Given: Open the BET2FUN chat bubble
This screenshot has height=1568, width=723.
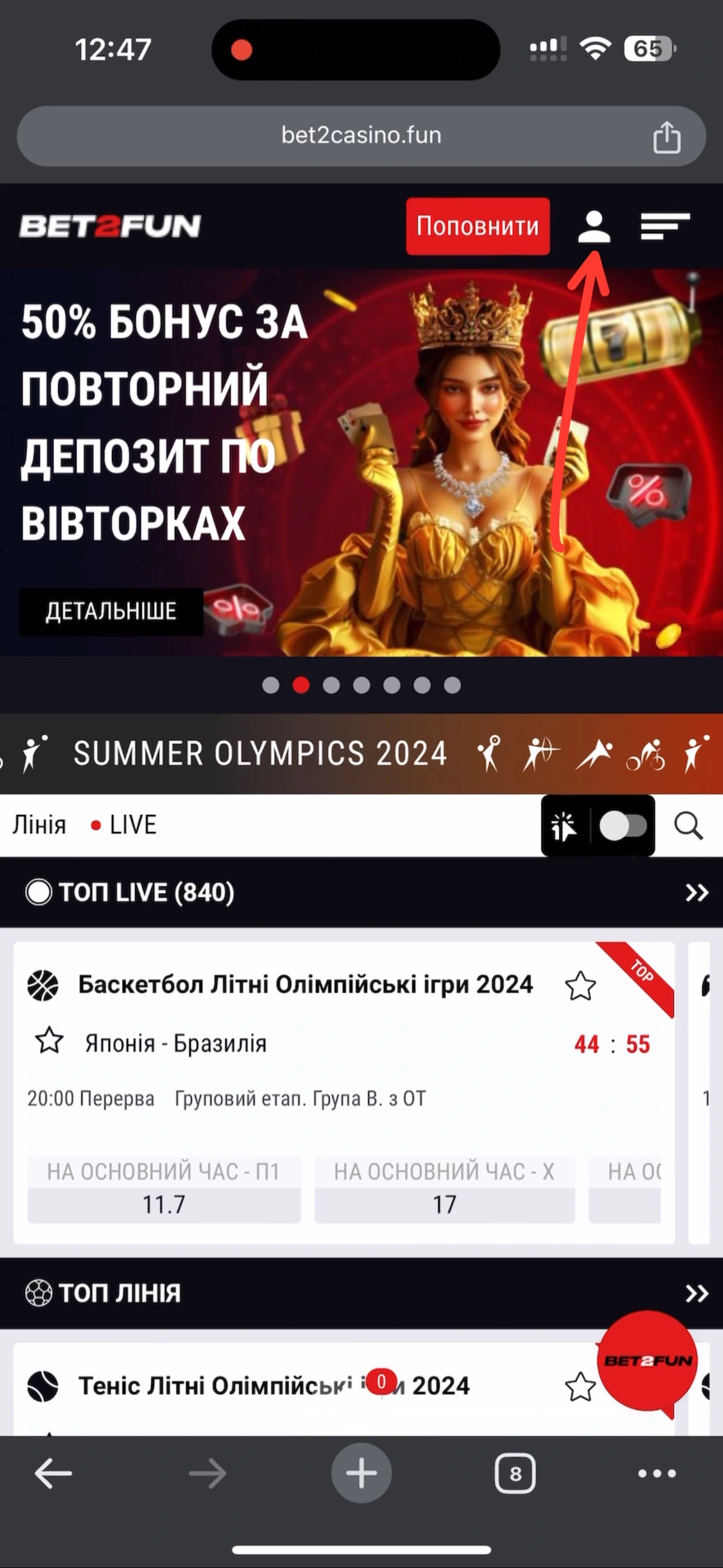Looking at the screenshot, I should click(647, 1361).
